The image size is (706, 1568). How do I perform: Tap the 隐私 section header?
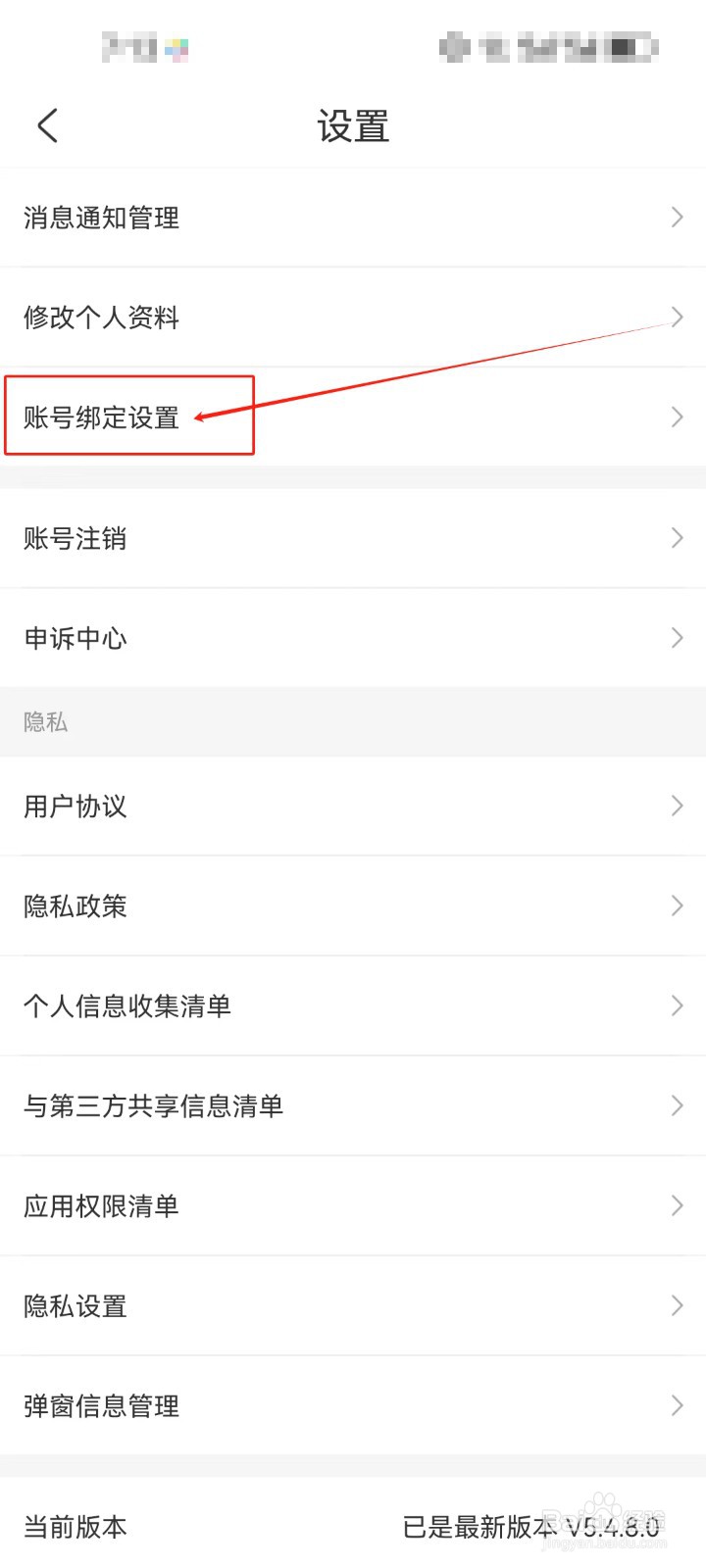[45, 721]
